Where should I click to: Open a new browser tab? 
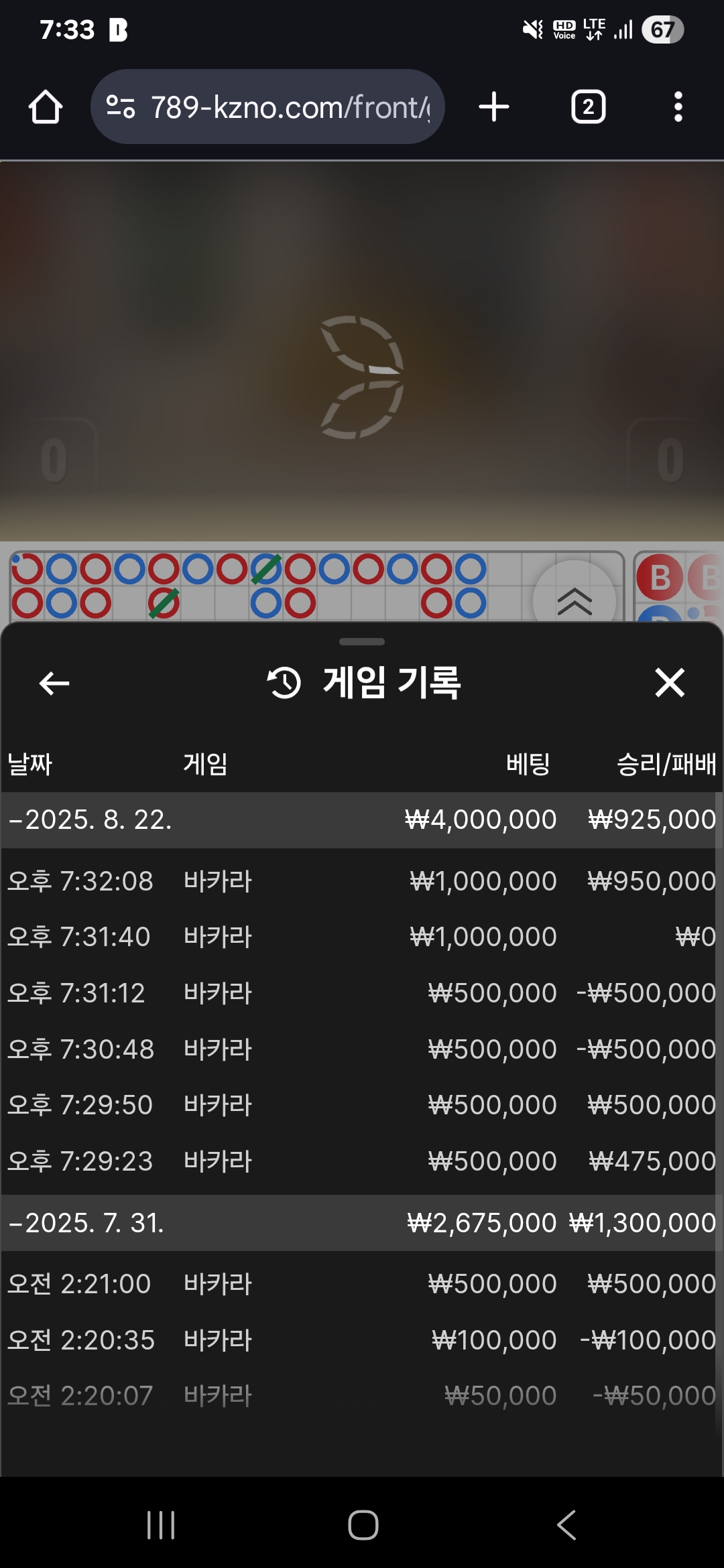pos(494,107)
